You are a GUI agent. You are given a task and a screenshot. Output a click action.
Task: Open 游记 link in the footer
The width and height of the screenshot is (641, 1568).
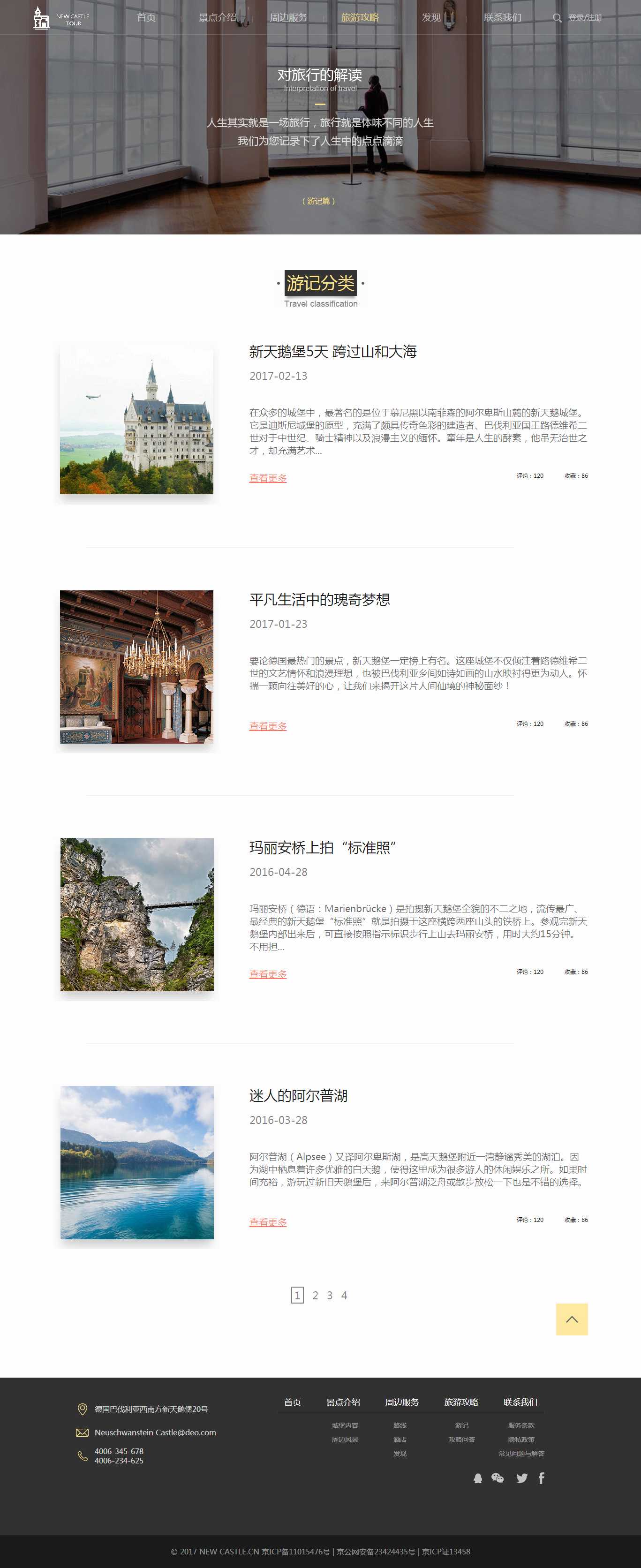click(x=461, y=1425)
